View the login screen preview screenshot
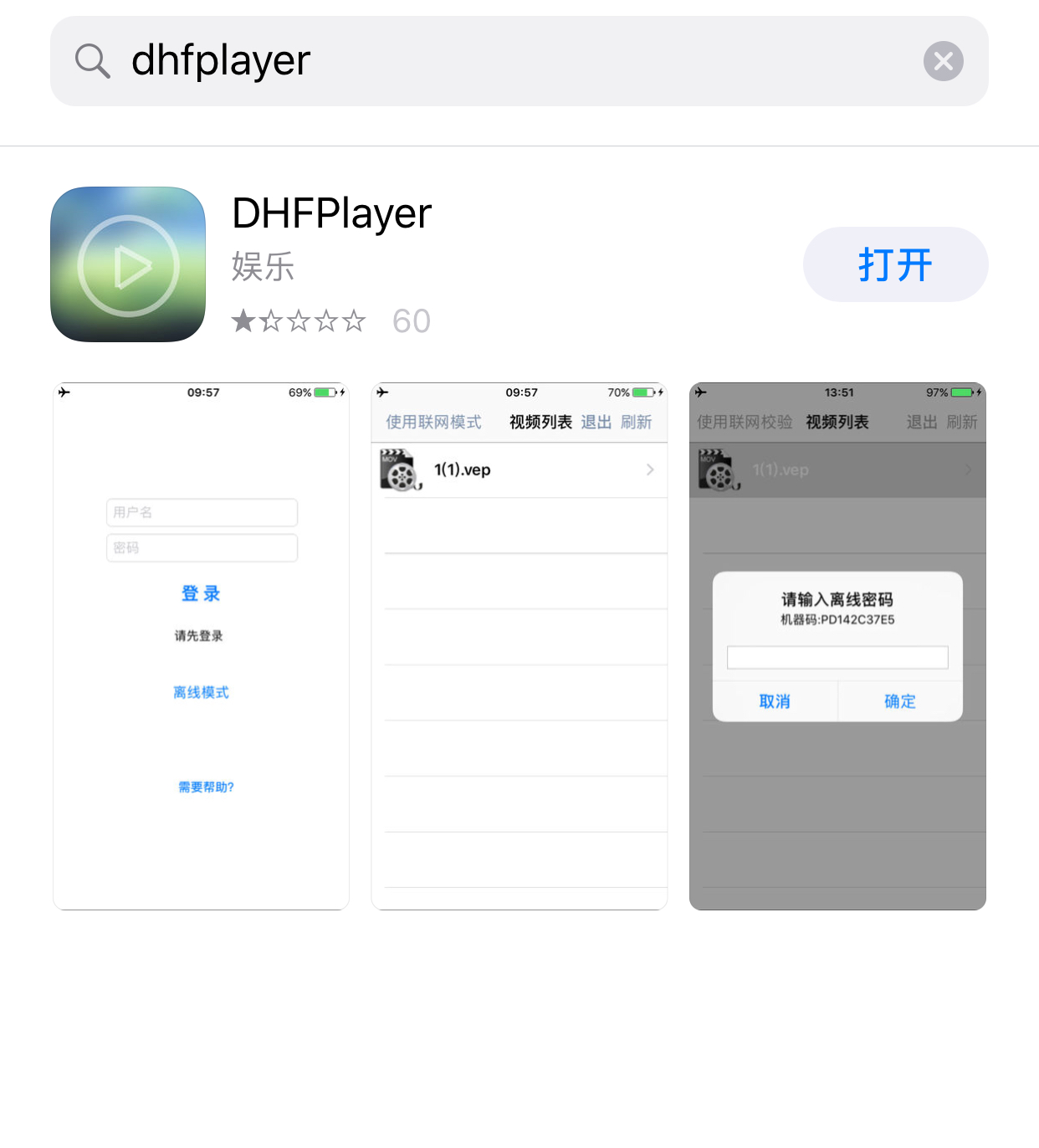This screenshot has height=1148, width=1039. (x=201, y=646)
